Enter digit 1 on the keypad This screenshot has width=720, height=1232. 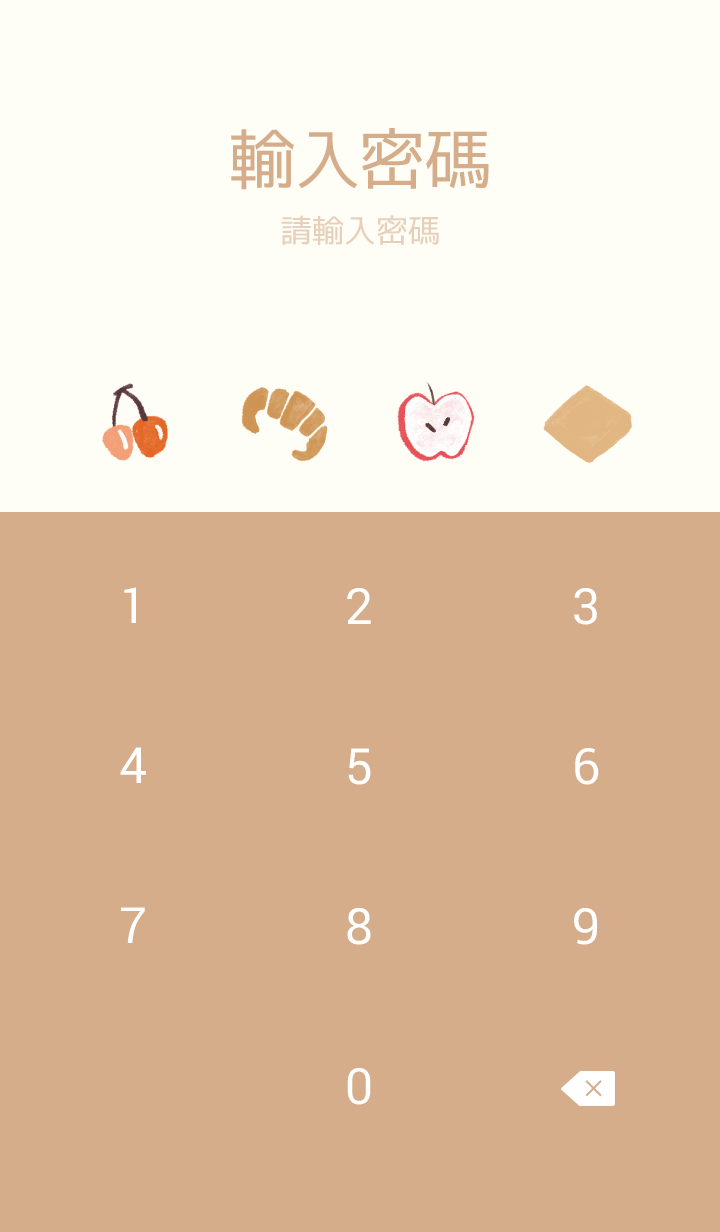(x=132, y=607)
